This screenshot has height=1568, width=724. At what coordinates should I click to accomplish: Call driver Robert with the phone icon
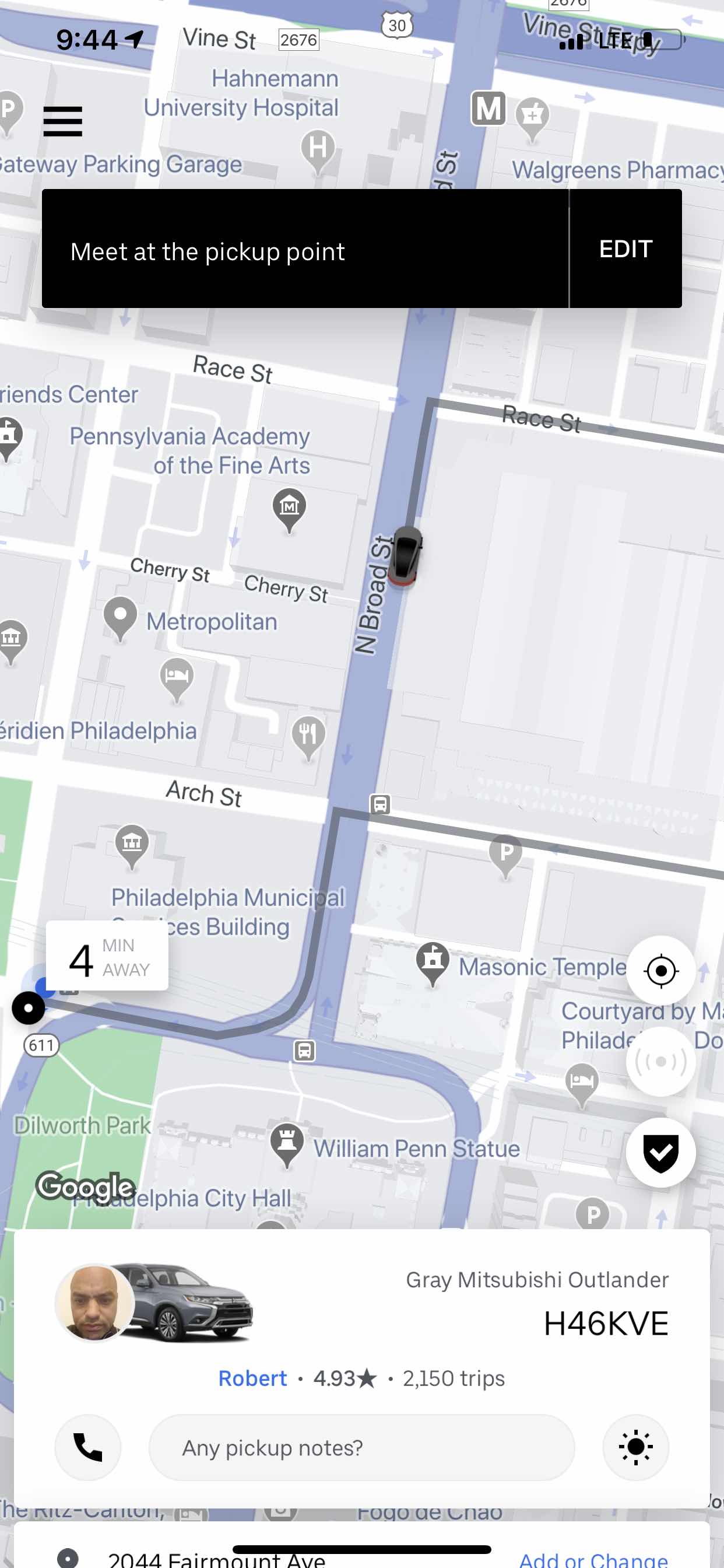point(88,1447)
